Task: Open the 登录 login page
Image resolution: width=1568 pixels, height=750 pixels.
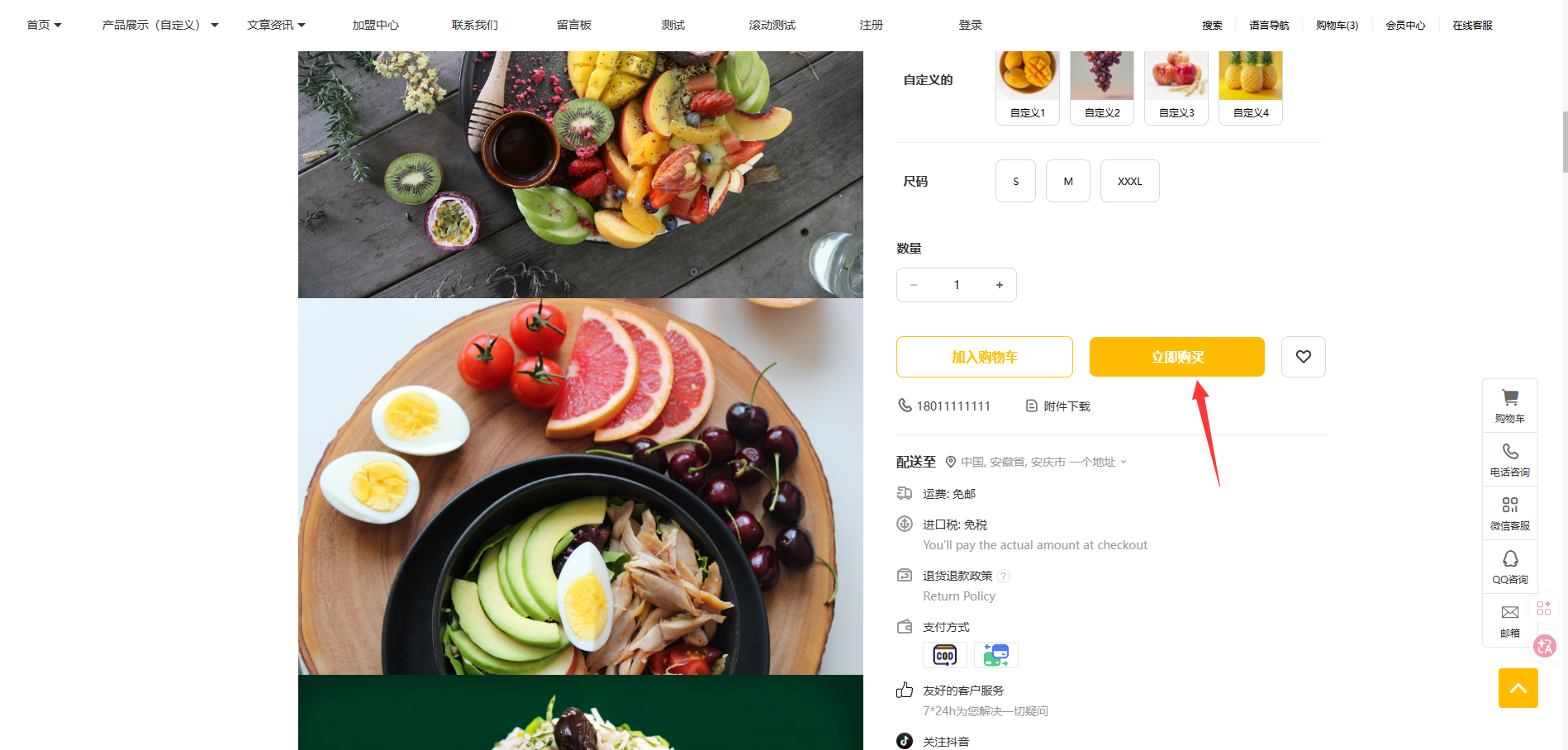Action: coord(970,26)
